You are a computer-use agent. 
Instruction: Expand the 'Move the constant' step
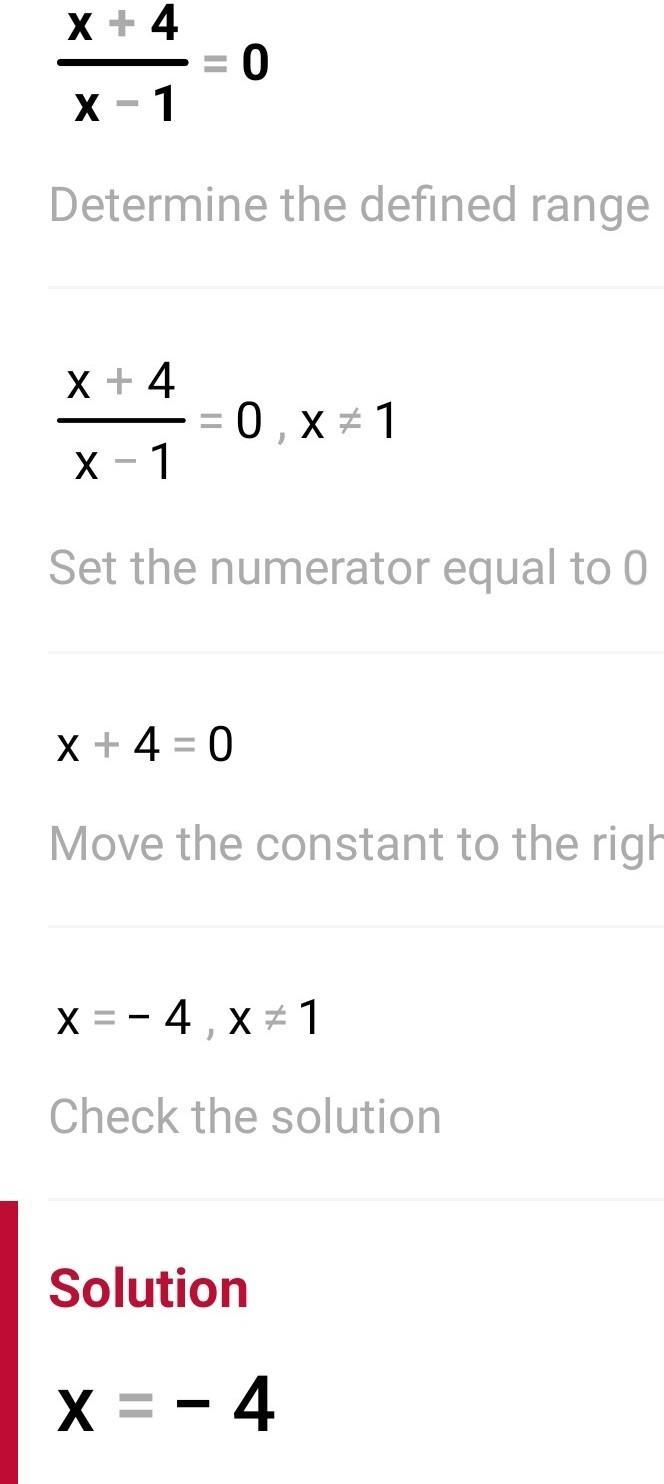pos(356,844)
